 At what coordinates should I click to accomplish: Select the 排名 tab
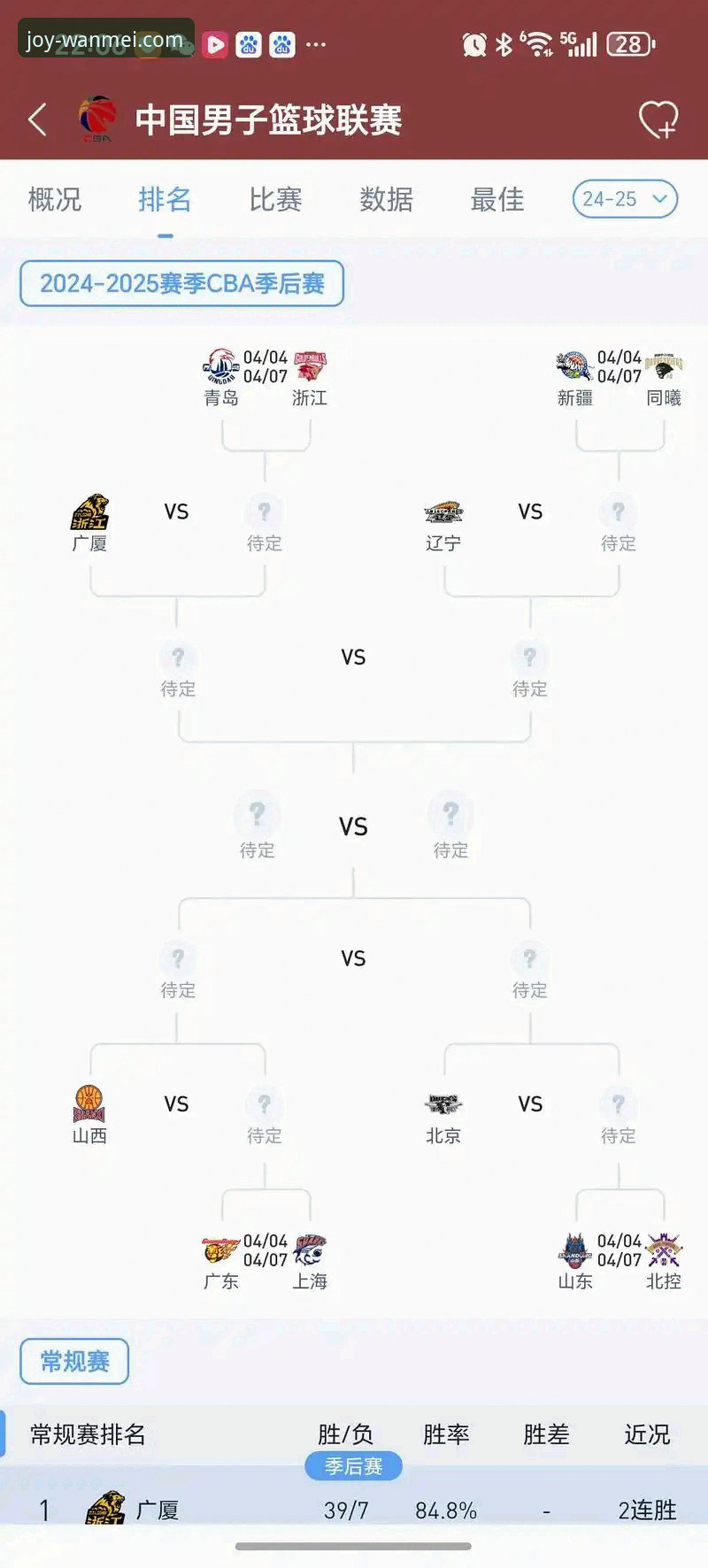click(165, 199)
